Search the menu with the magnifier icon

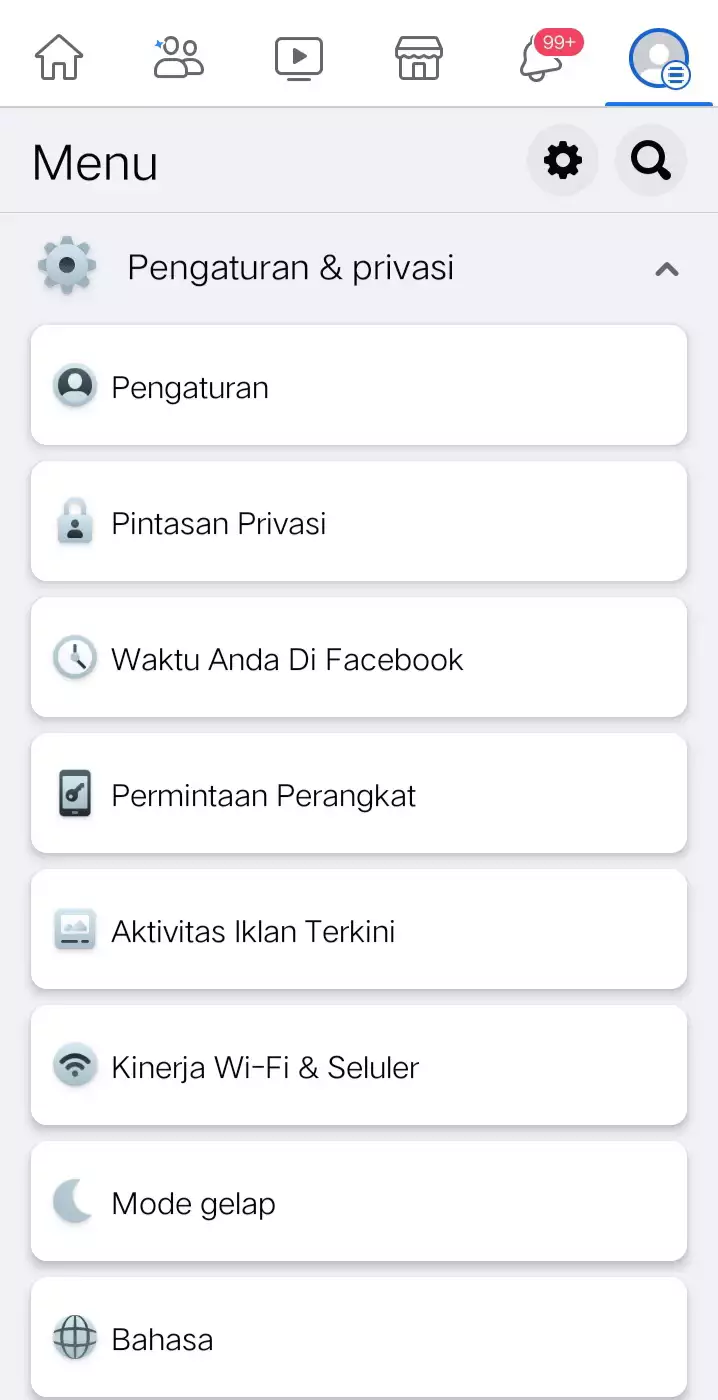[x=651, y=160]
